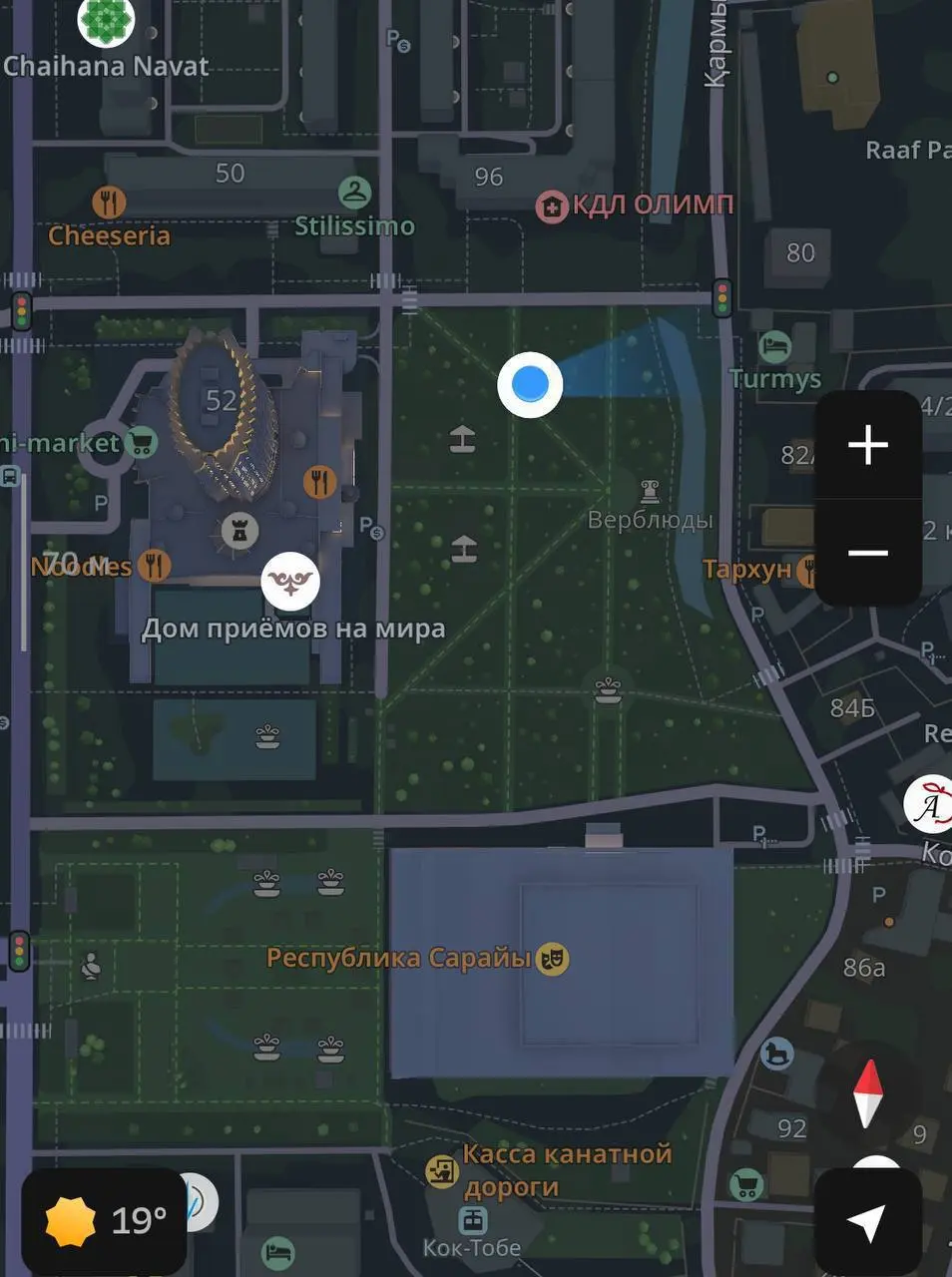Select the Верблюды monument marker
952x1277 pixels.
pos(650,490)
